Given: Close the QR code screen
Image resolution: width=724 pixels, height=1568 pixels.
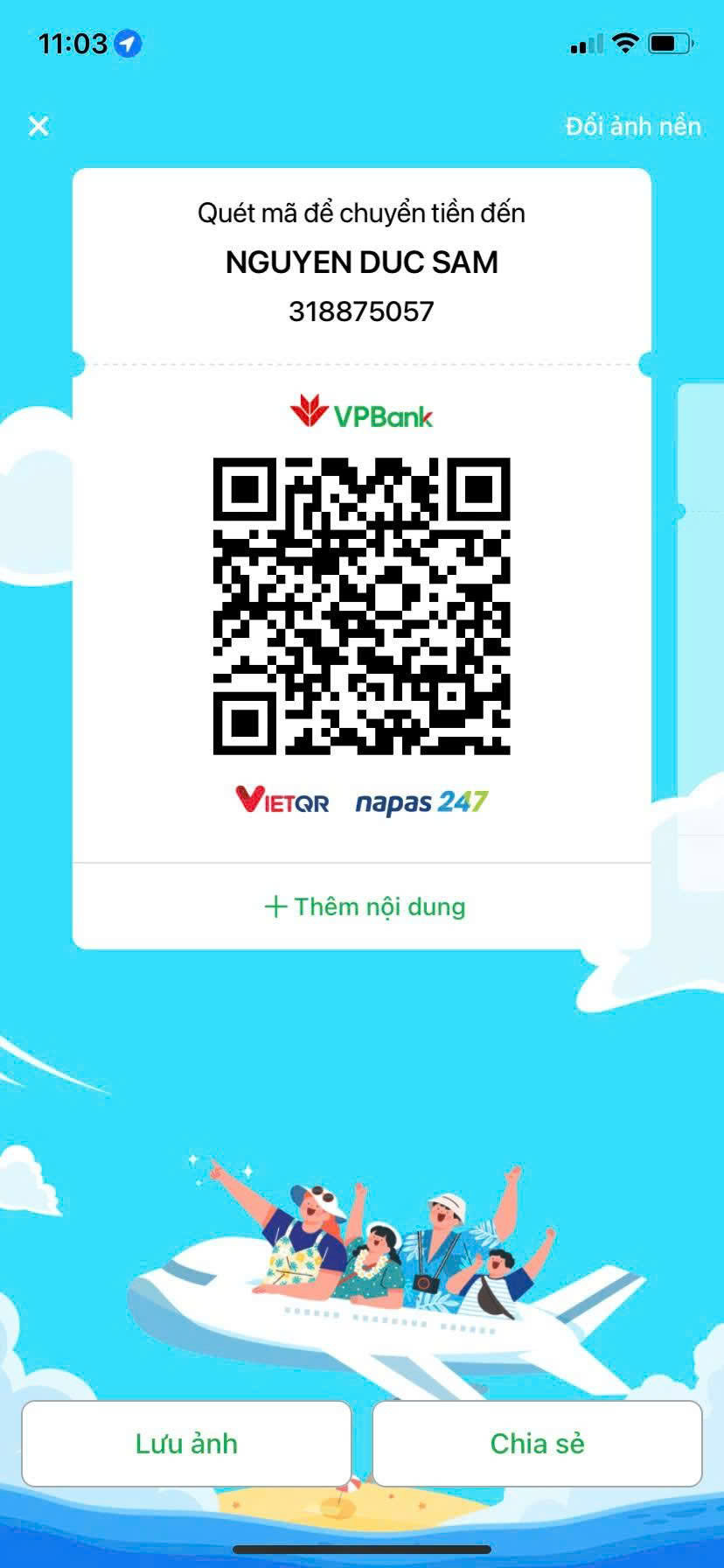Looking at the screenshot, I should 38,126.
